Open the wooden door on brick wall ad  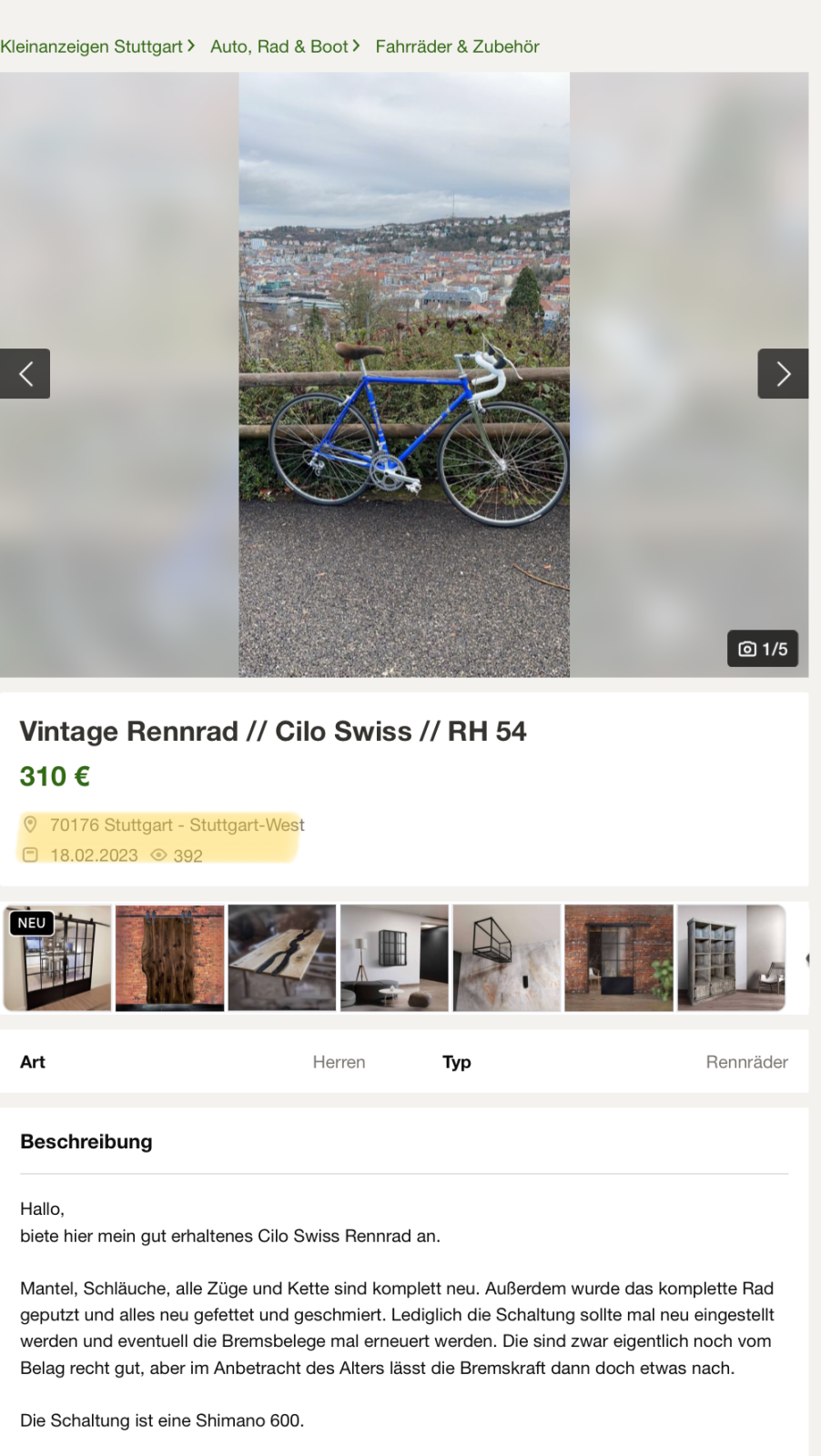(x=169, y=957)
